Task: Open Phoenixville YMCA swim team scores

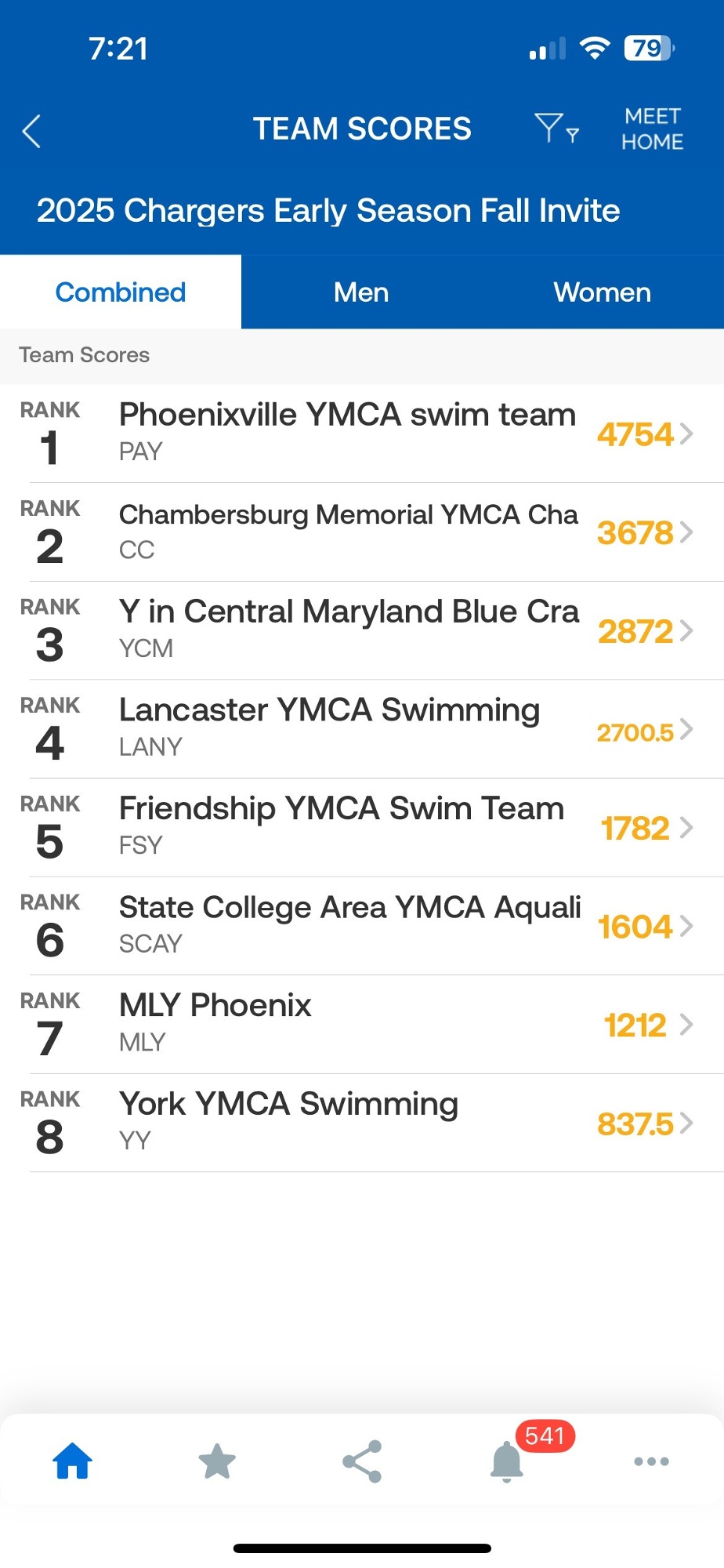Action: tap(362, 433)
